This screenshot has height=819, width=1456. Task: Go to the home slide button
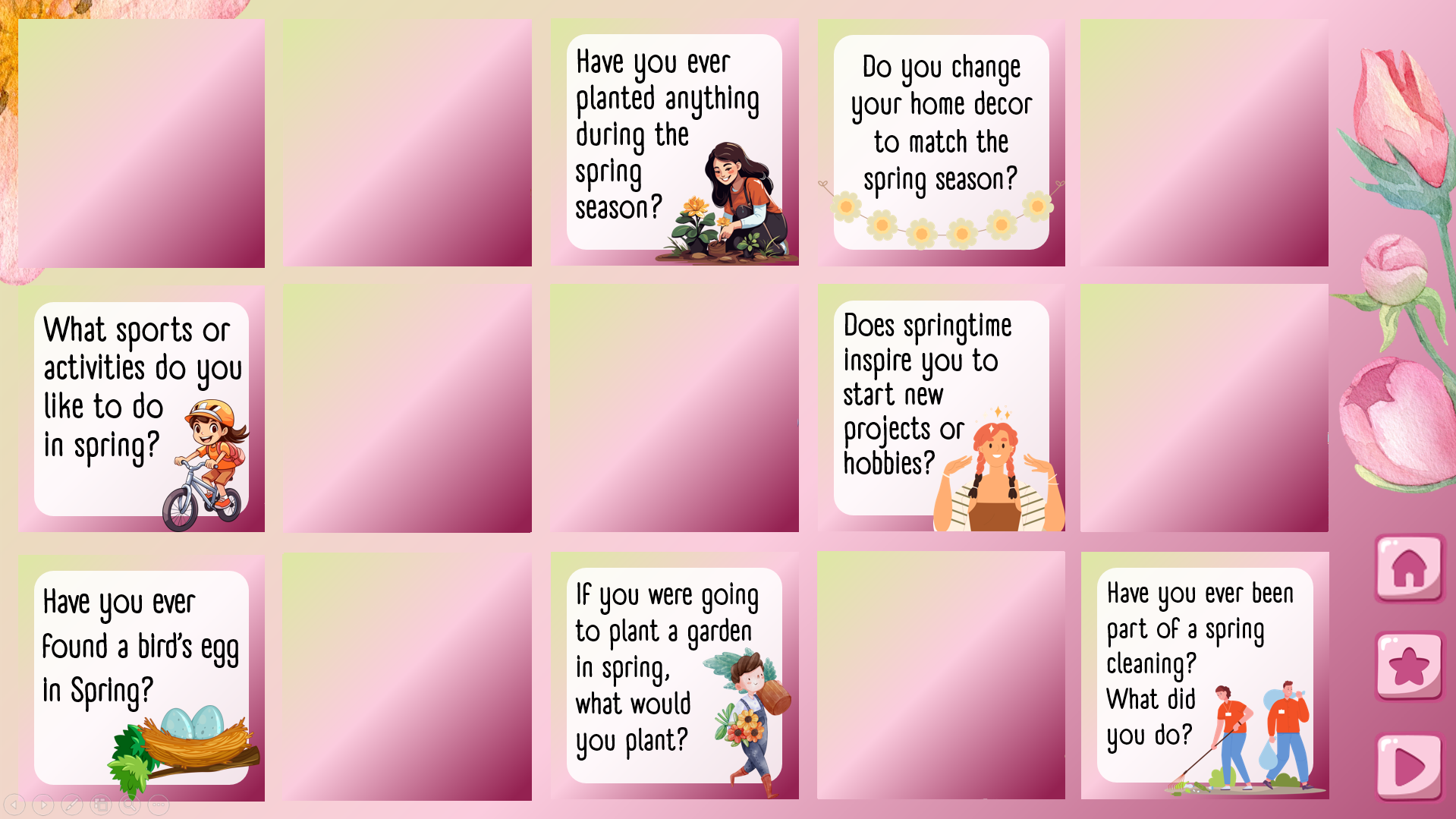coord(1409,569)
